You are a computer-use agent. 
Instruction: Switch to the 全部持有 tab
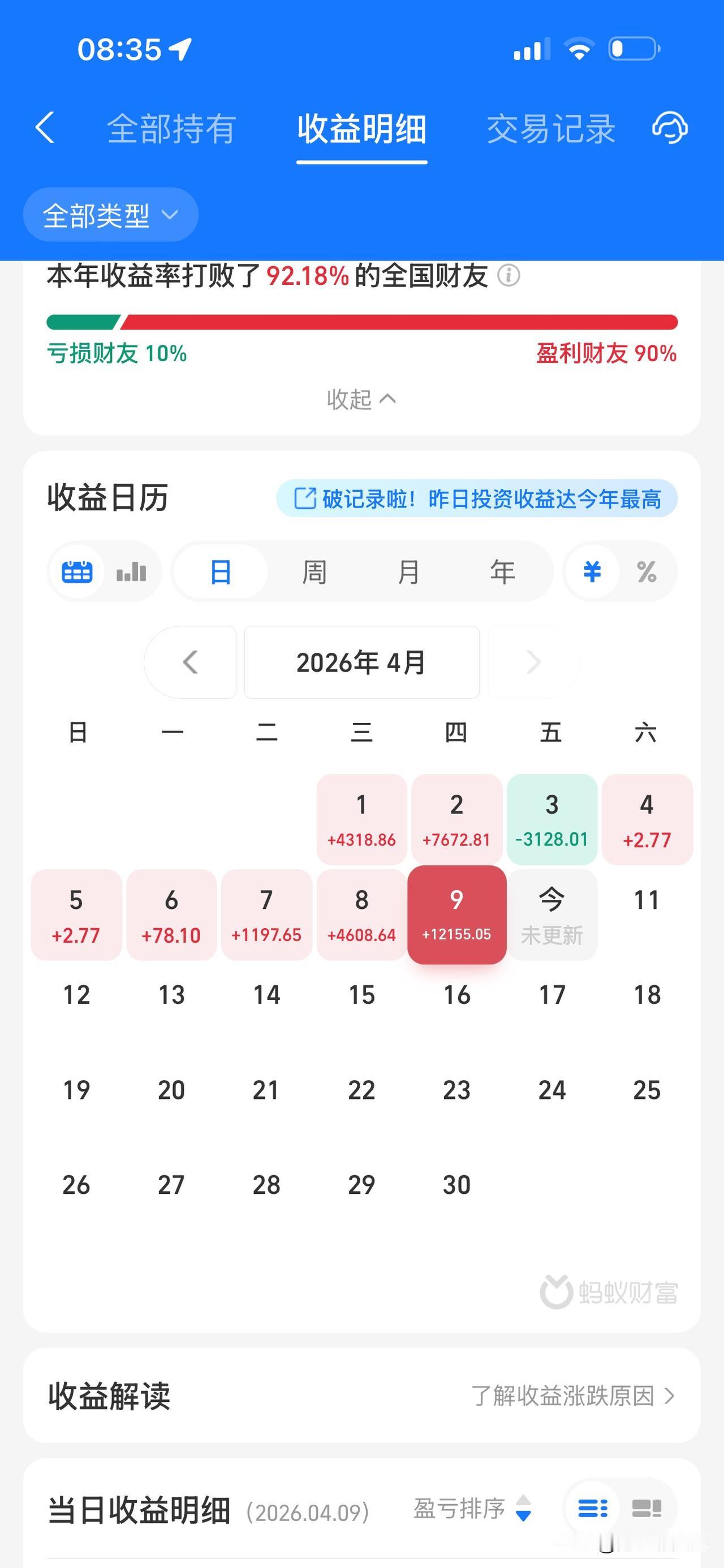click(x=171, y=129)
